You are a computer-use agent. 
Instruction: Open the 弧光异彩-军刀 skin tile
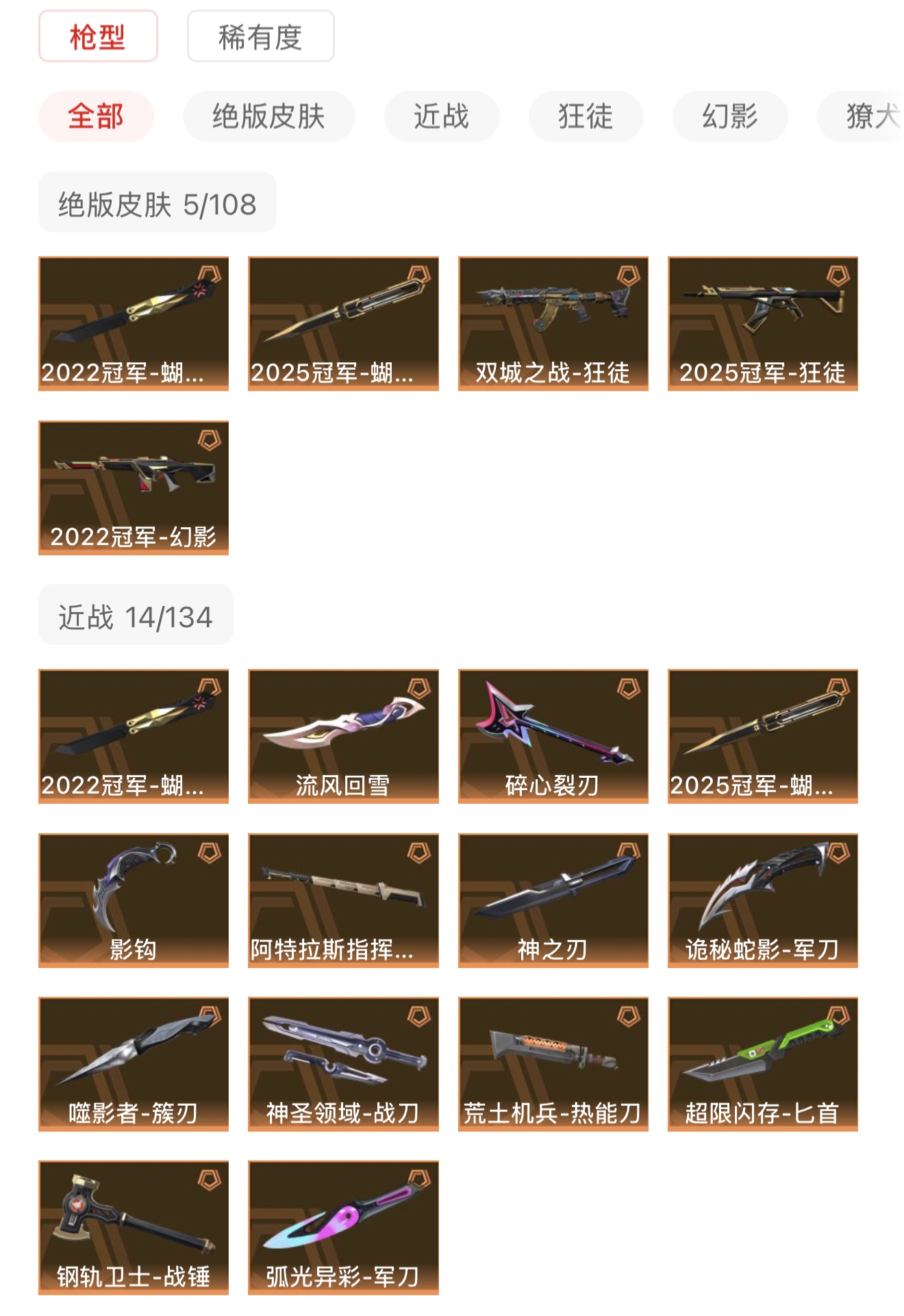coord(343,1227)
